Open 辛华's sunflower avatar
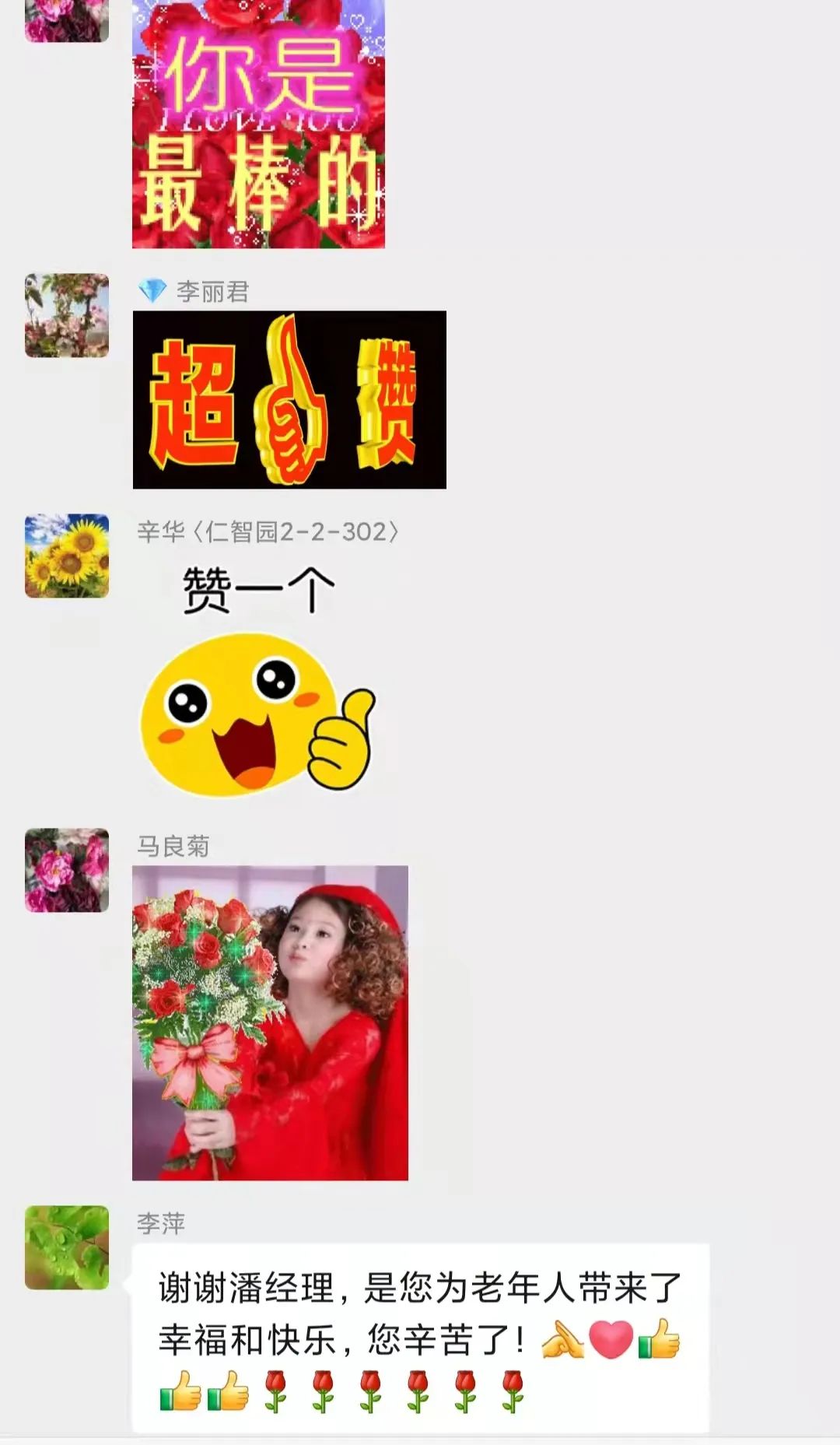Image resolution: width=840 pixels, height=1445 pixels. click(67, 556)
